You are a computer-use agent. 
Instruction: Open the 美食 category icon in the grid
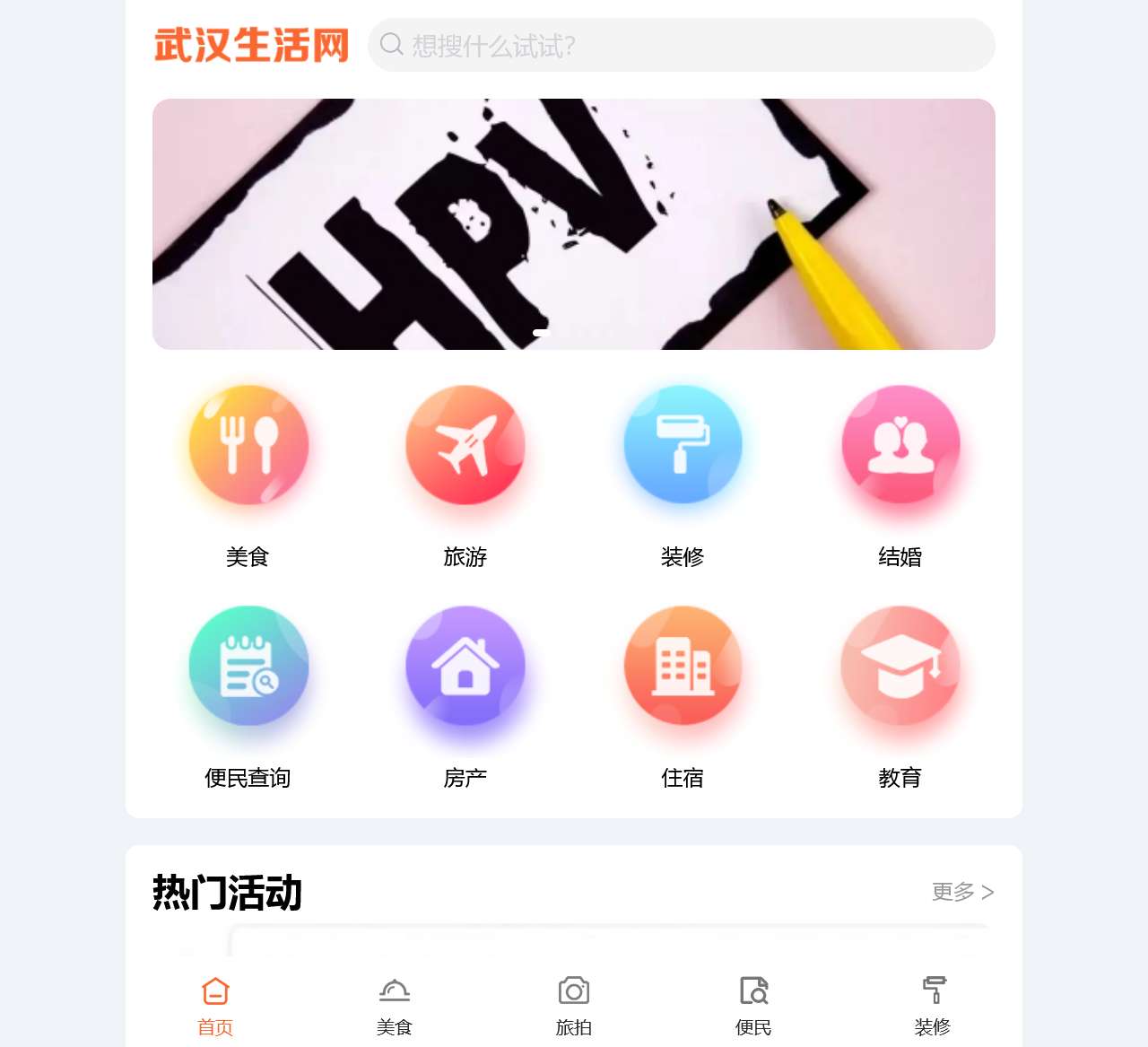(x=248, y=446)
